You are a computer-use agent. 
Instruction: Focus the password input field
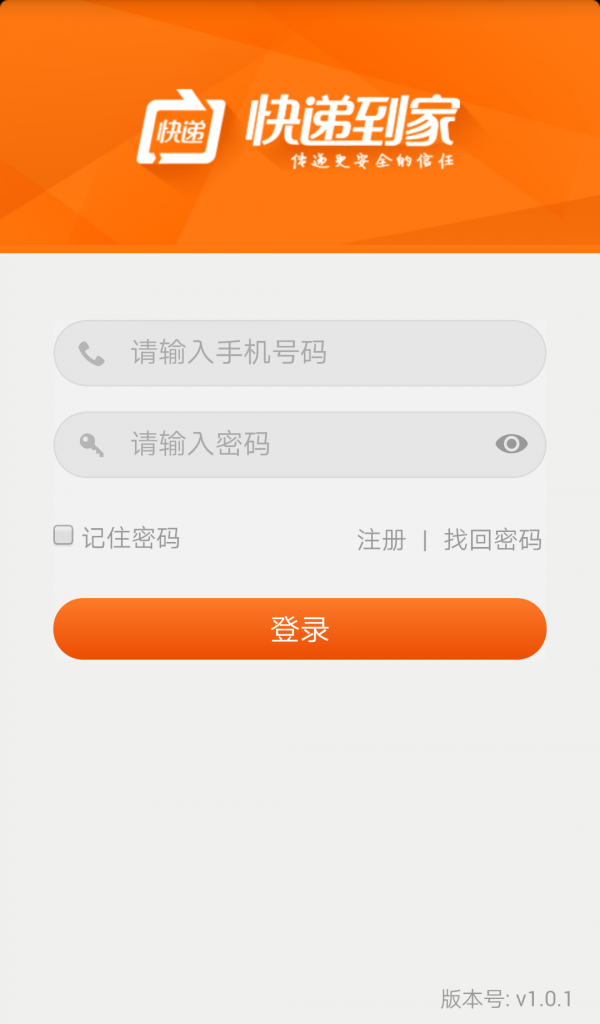click(300, 444)
